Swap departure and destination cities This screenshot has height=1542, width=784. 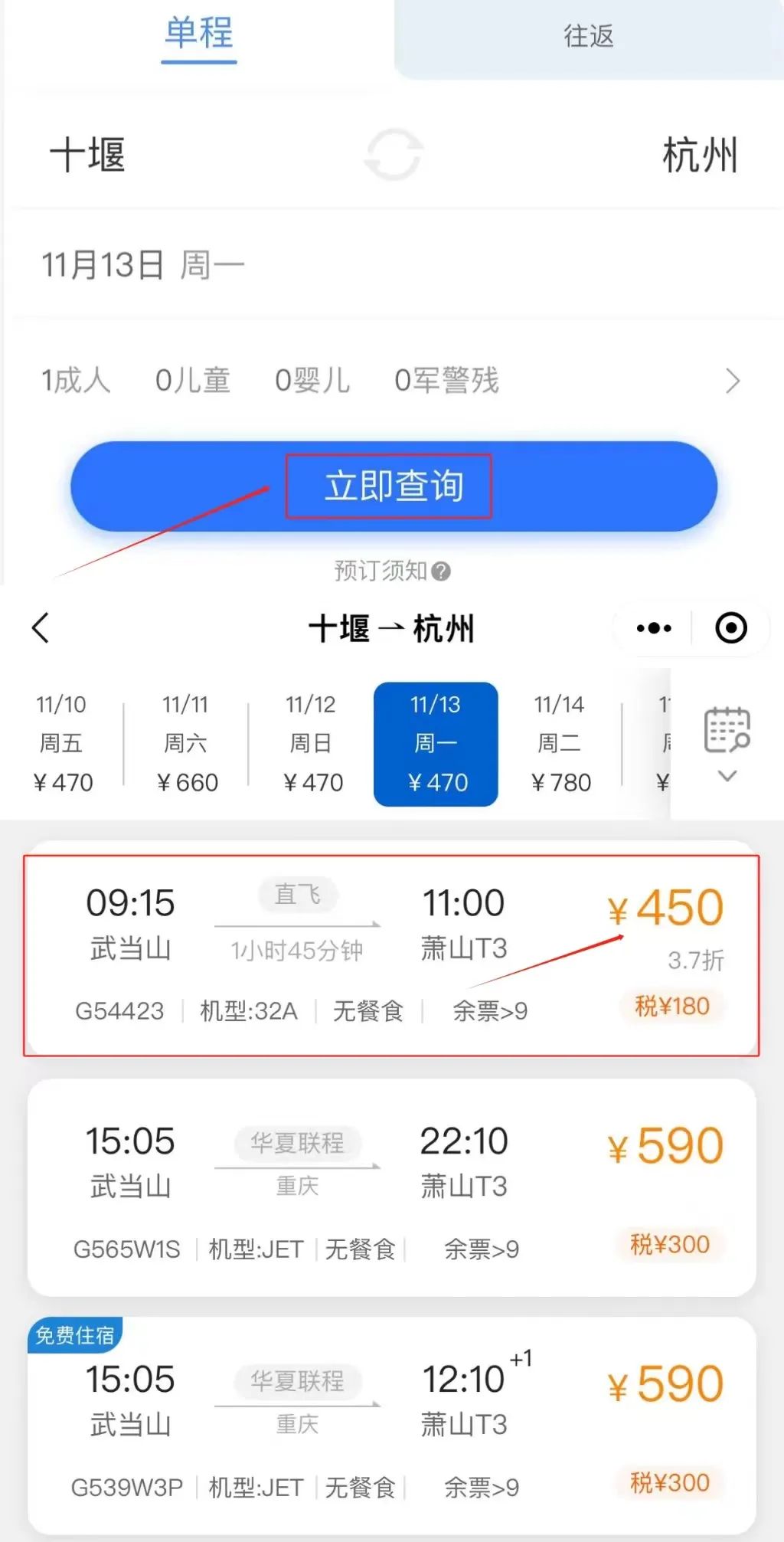coord(393,155)
